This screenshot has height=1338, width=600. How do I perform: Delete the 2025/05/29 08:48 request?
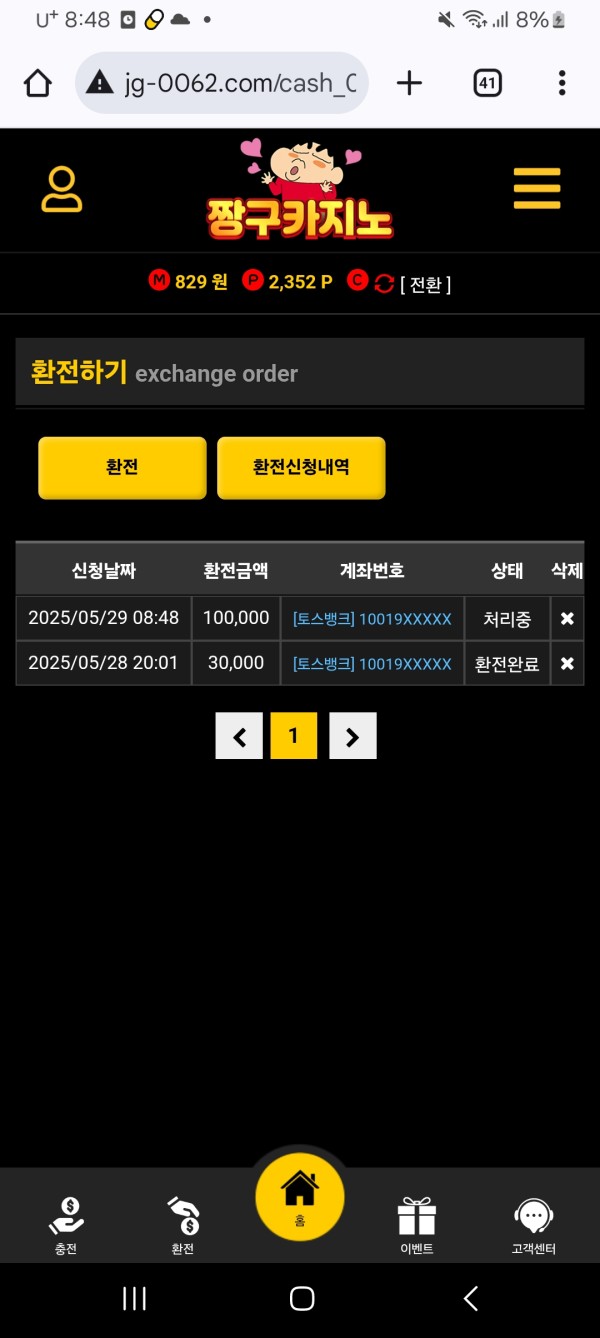567,619
